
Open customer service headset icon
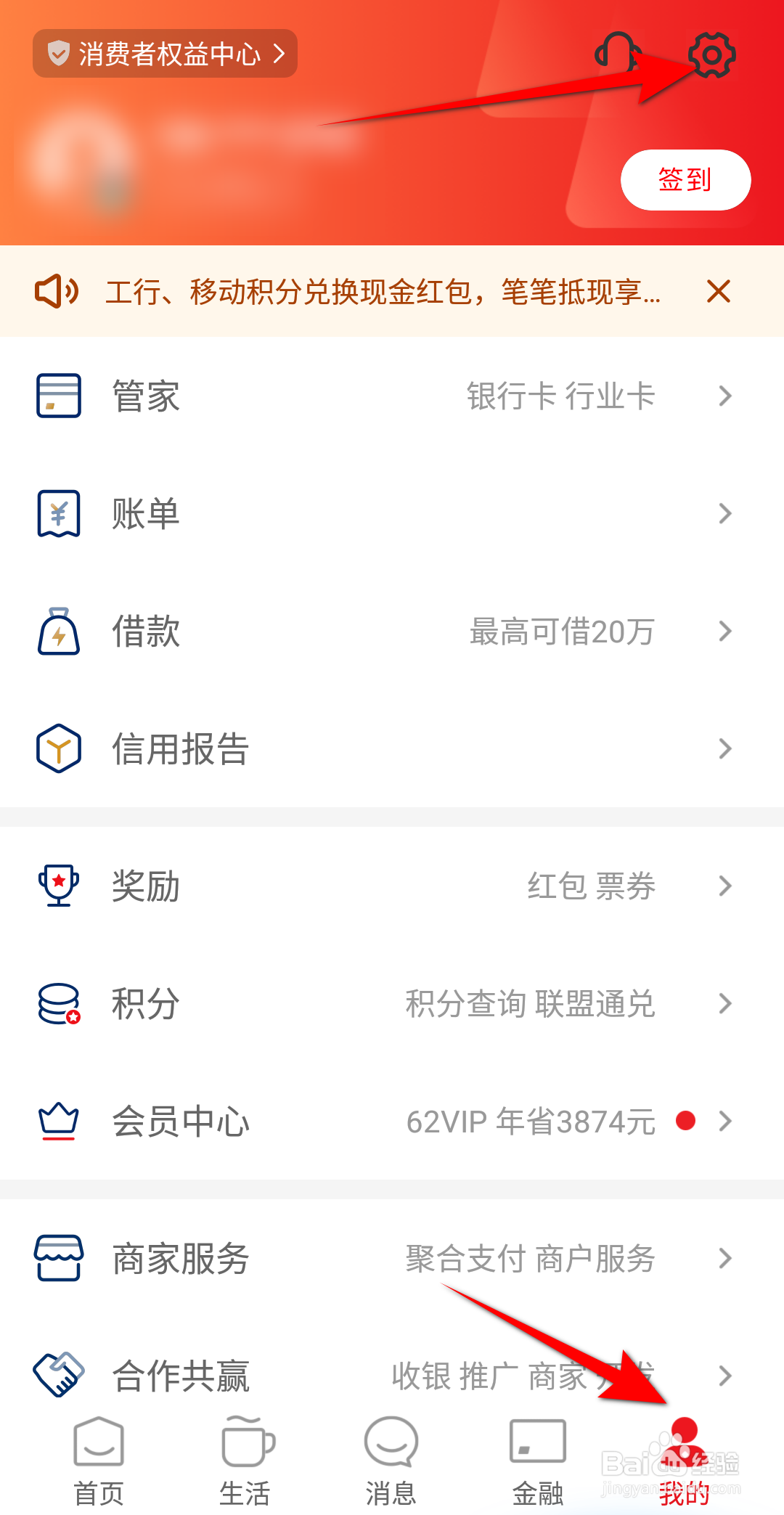click(617, 54)
